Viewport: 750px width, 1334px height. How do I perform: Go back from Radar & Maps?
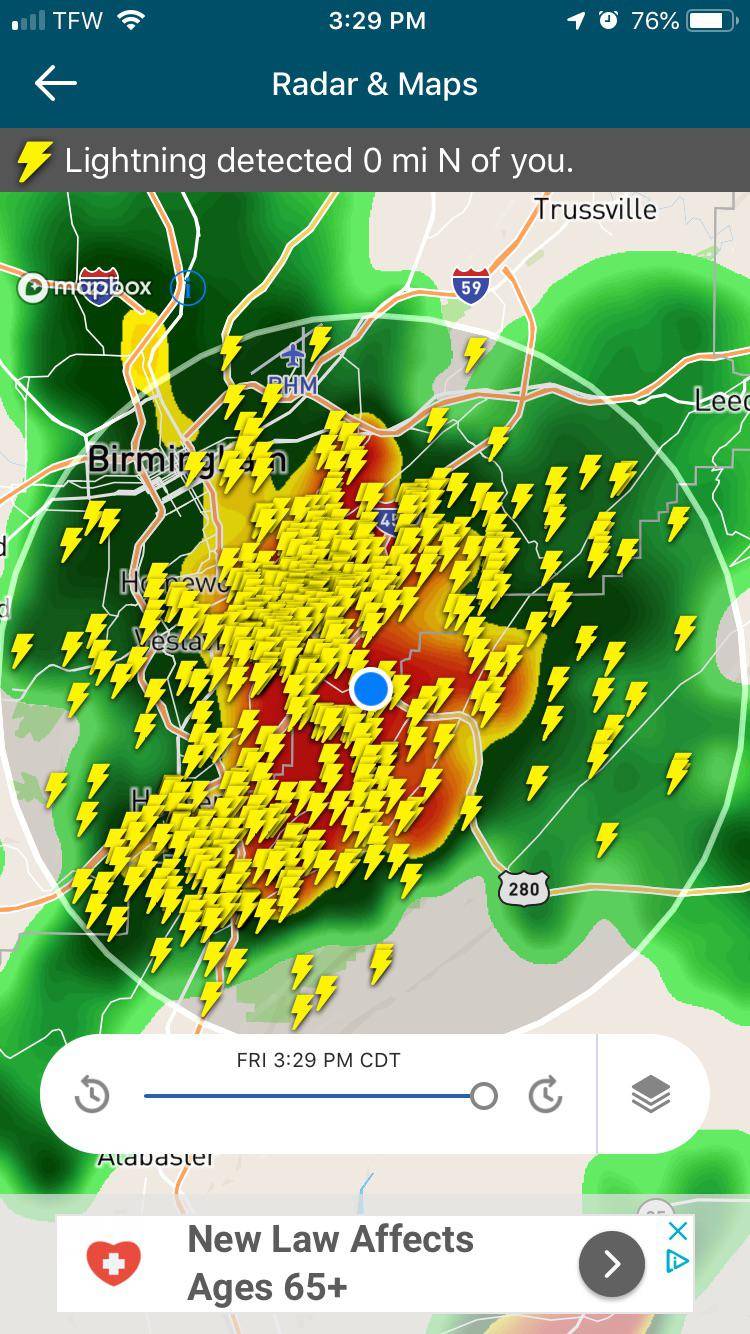(56, 84)
